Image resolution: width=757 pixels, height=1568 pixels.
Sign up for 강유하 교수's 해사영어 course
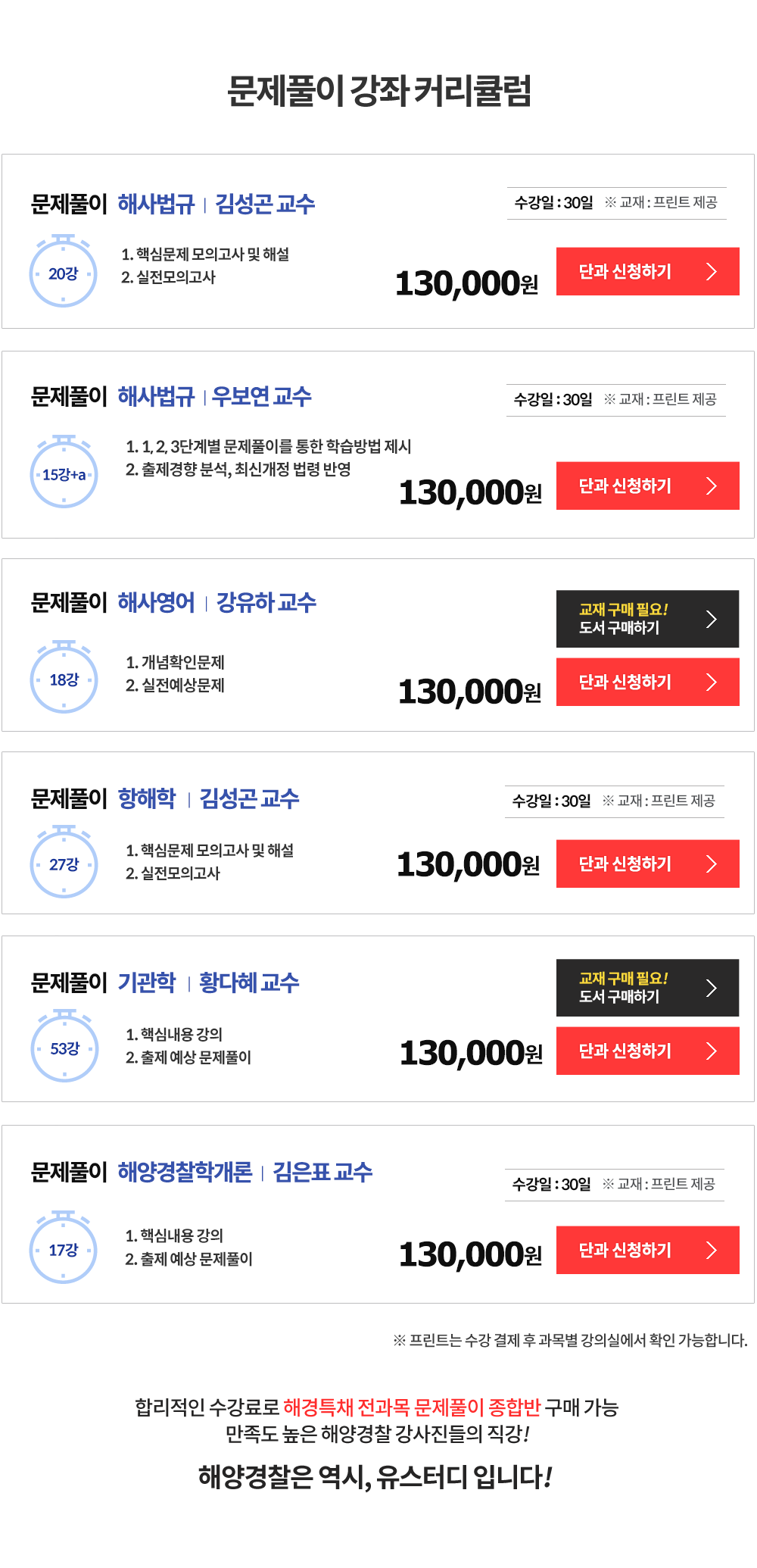(x=647, y=682)
